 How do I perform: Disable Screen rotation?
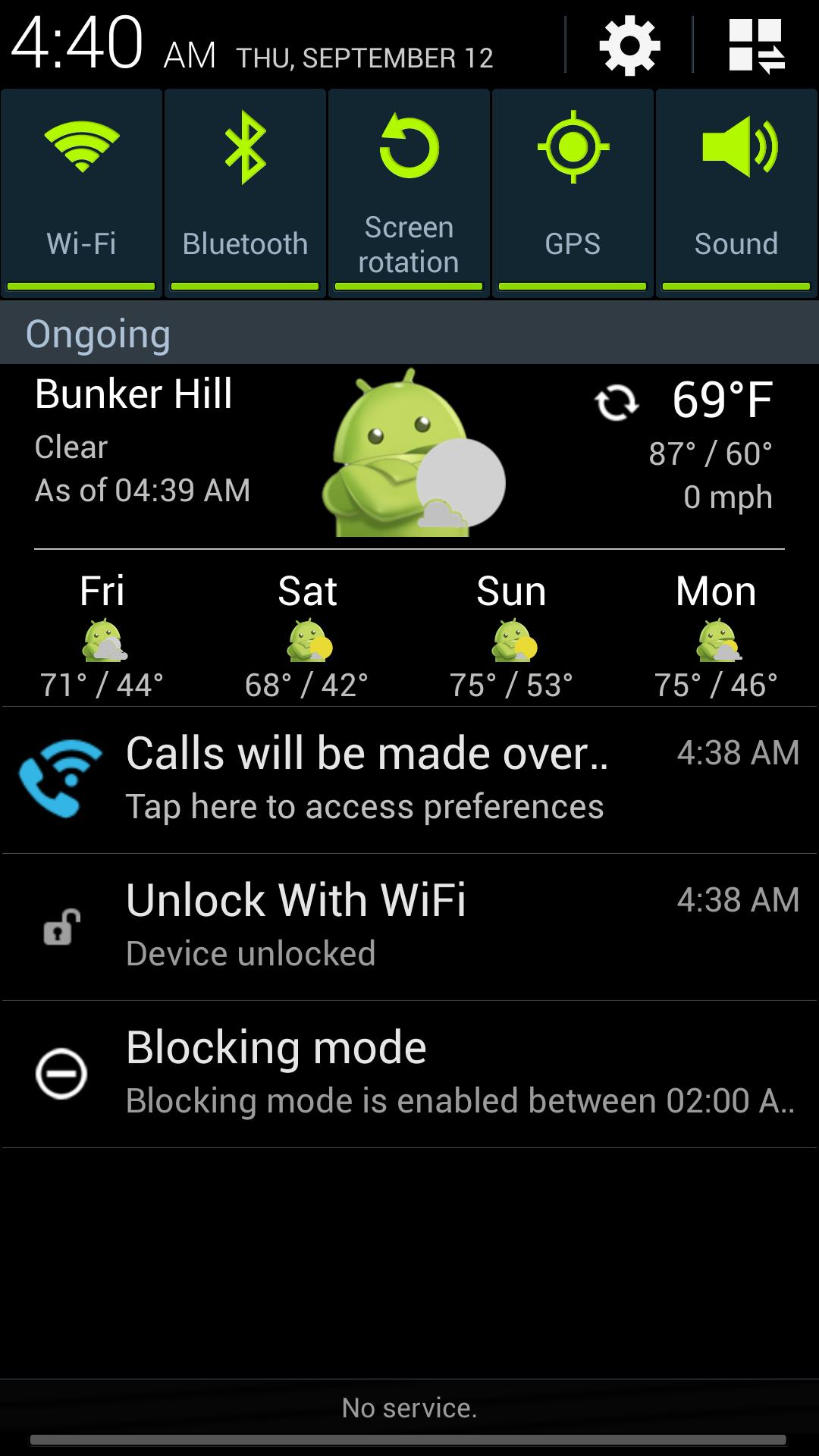[409, 193]
